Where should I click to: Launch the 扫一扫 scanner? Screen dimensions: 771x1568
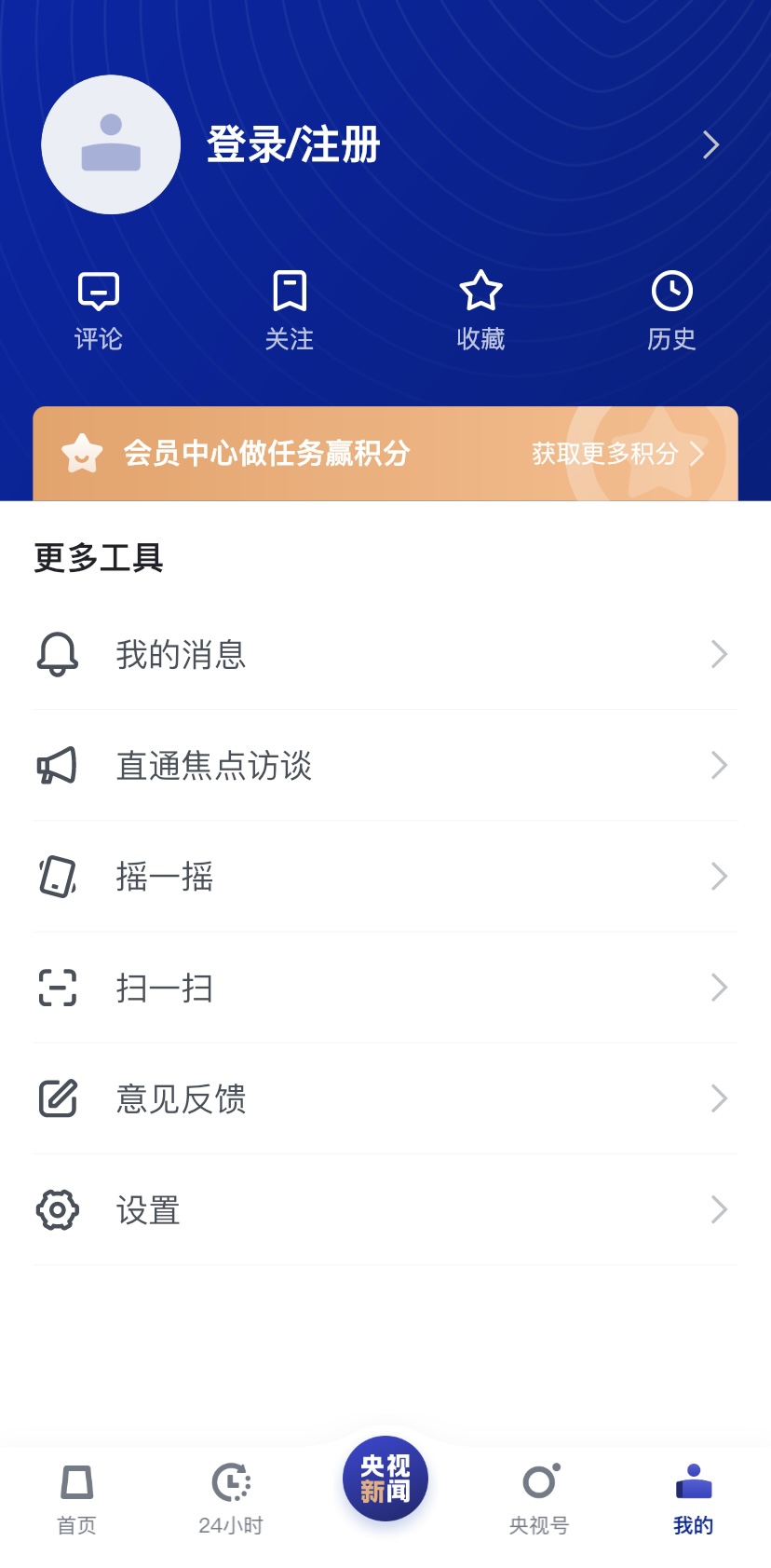tap(385, 988)
